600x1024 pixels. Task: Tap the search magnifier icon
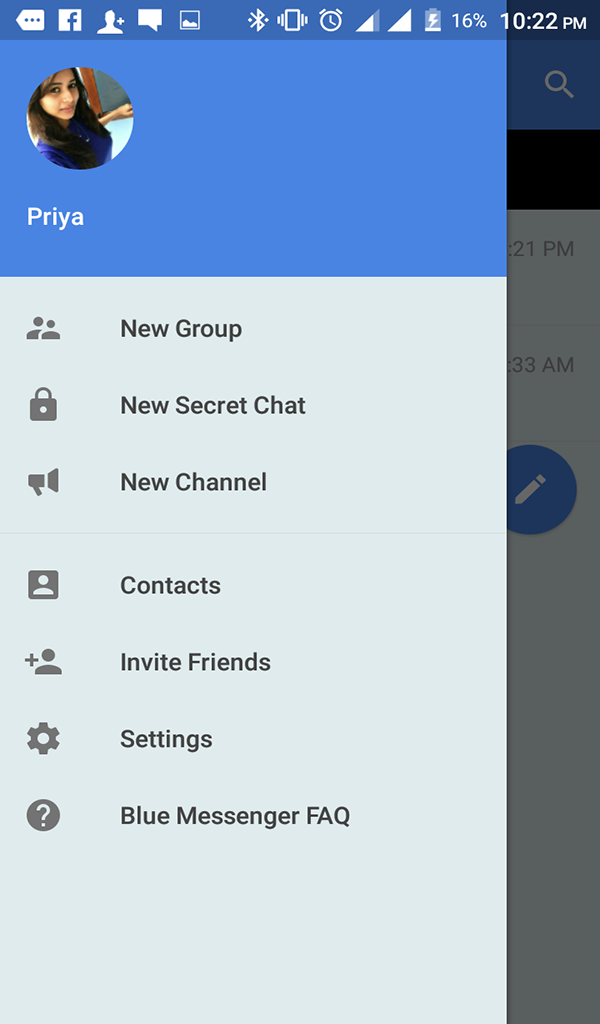point(559,85)
